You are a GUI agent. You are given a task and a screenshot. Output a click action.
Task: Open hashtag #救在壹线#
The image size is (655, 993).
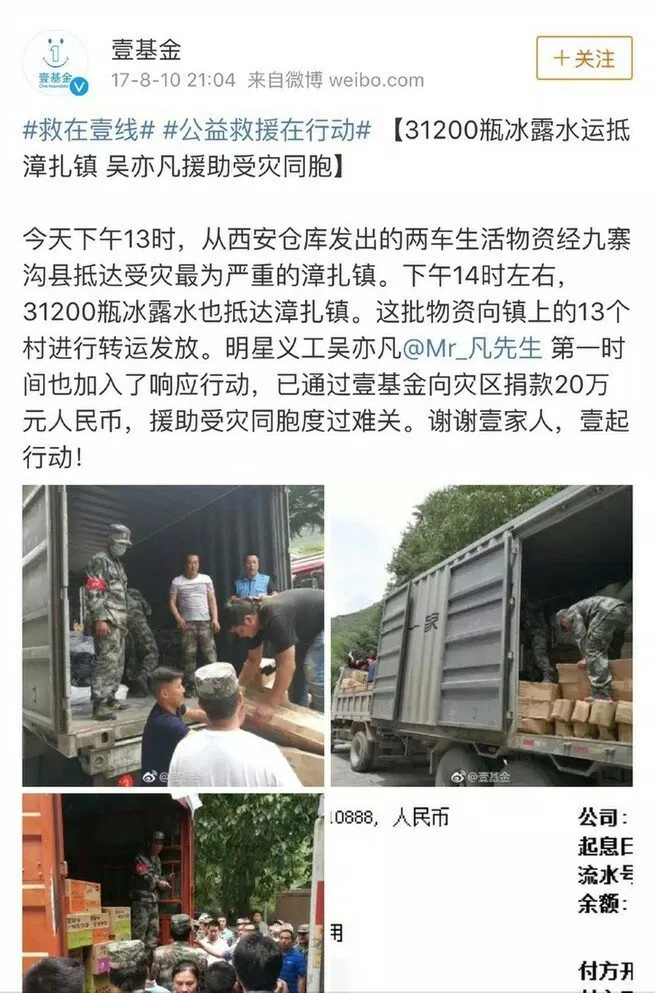[x=88, y=130]
